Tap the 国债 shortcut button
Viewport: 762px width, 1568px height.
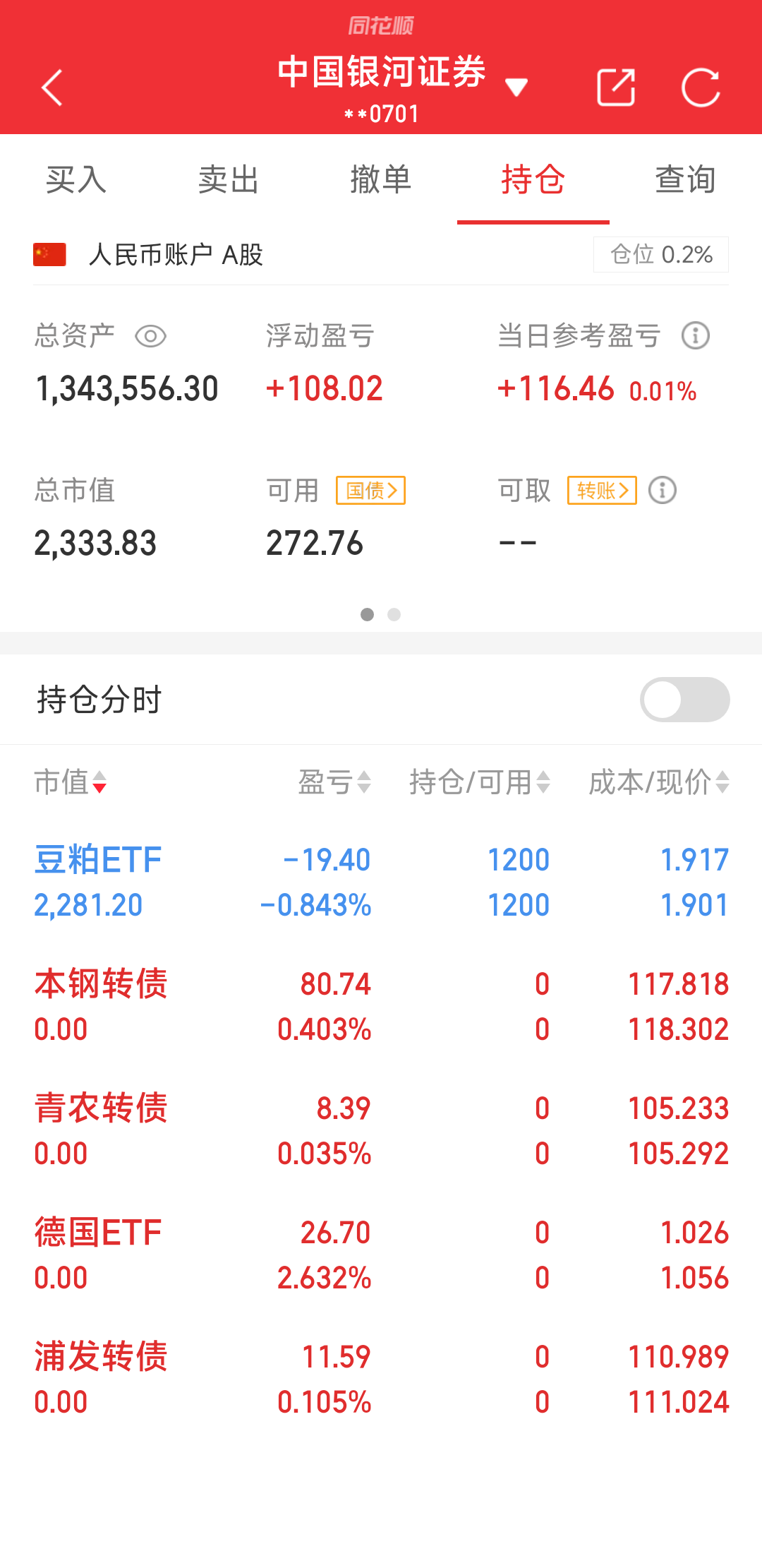[x=370, y=490]
